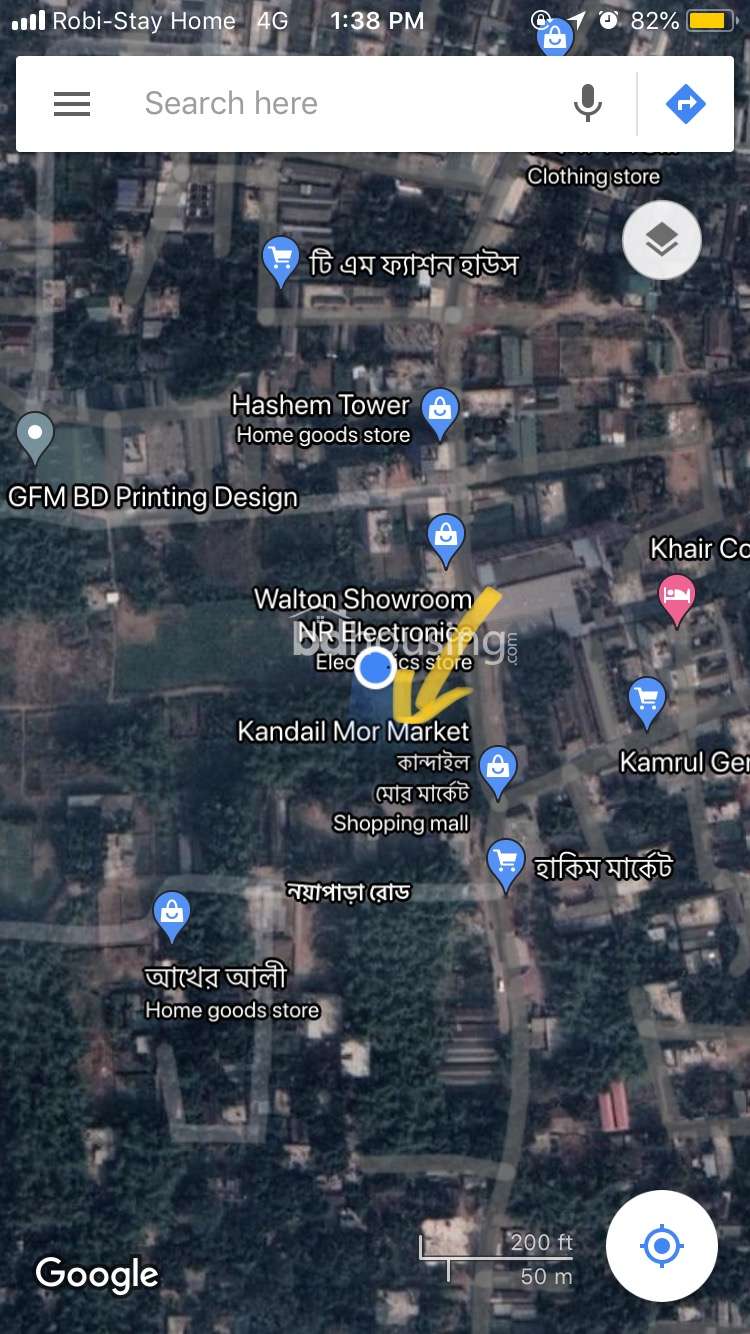
Task: Select the Hashem Tower place marker
Action: (x=440, y=413)
